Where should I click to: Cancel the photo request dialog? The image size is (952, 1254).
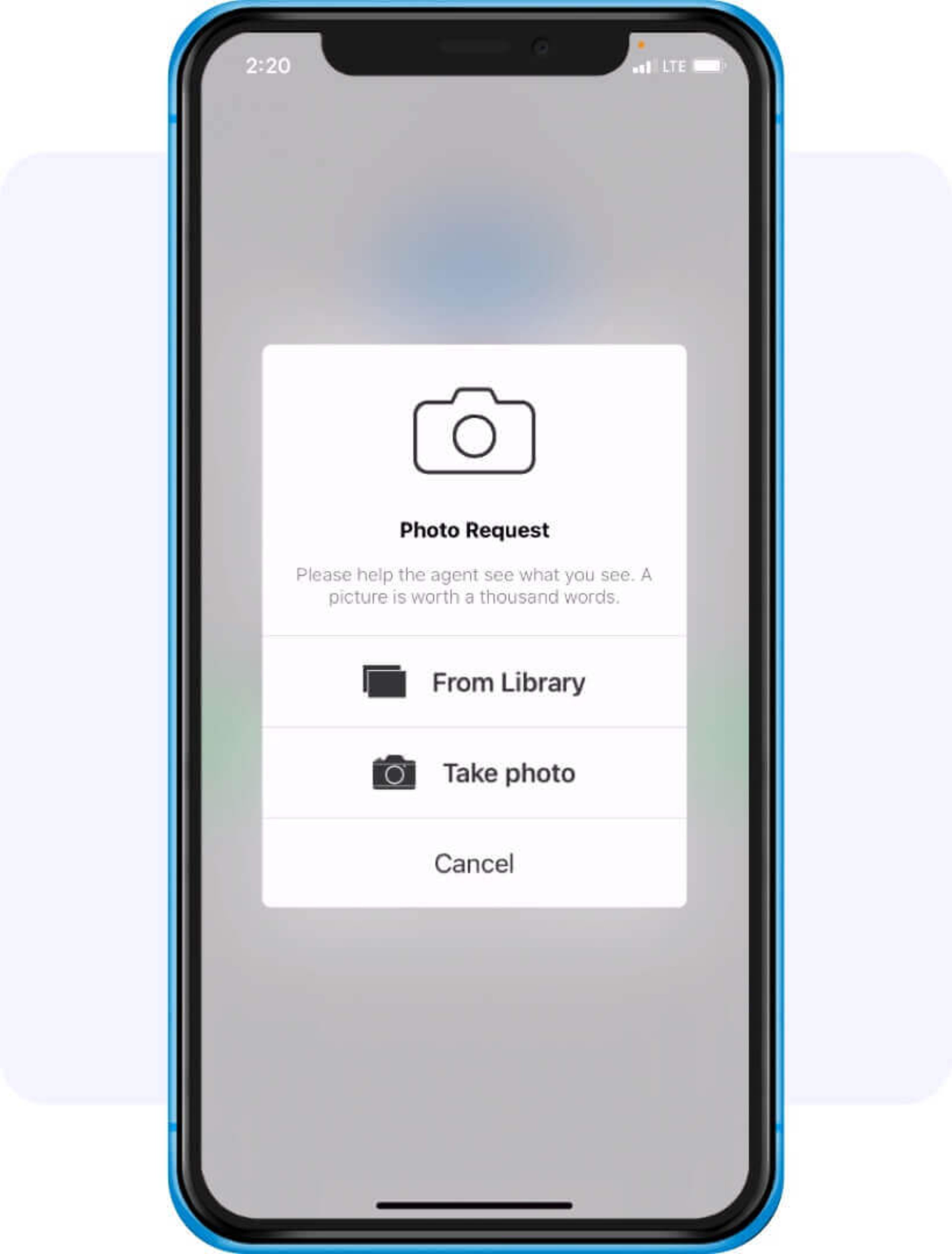(474, 864)
